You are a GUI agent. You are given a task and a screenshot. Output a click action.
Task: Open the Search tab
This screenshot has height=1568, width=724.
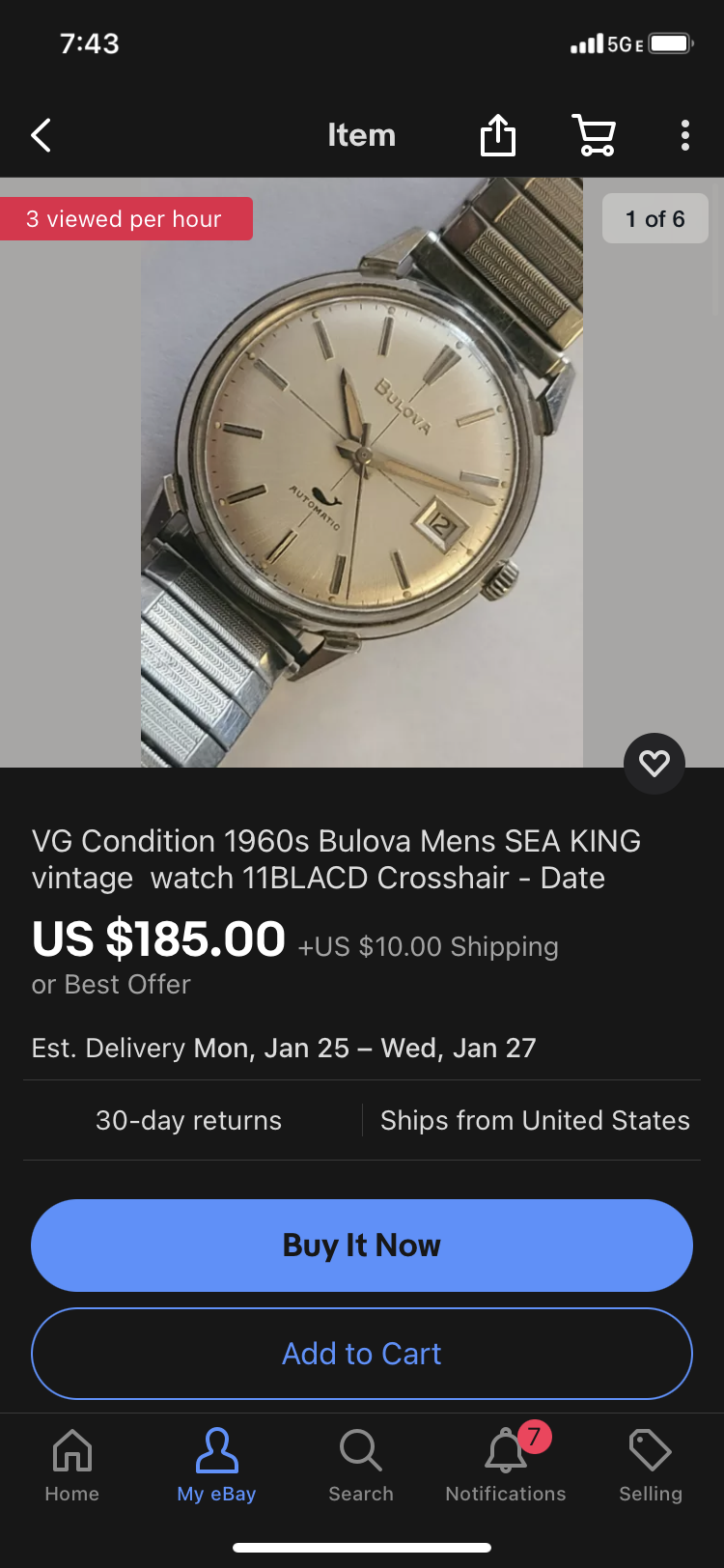tap(361, 1466)
